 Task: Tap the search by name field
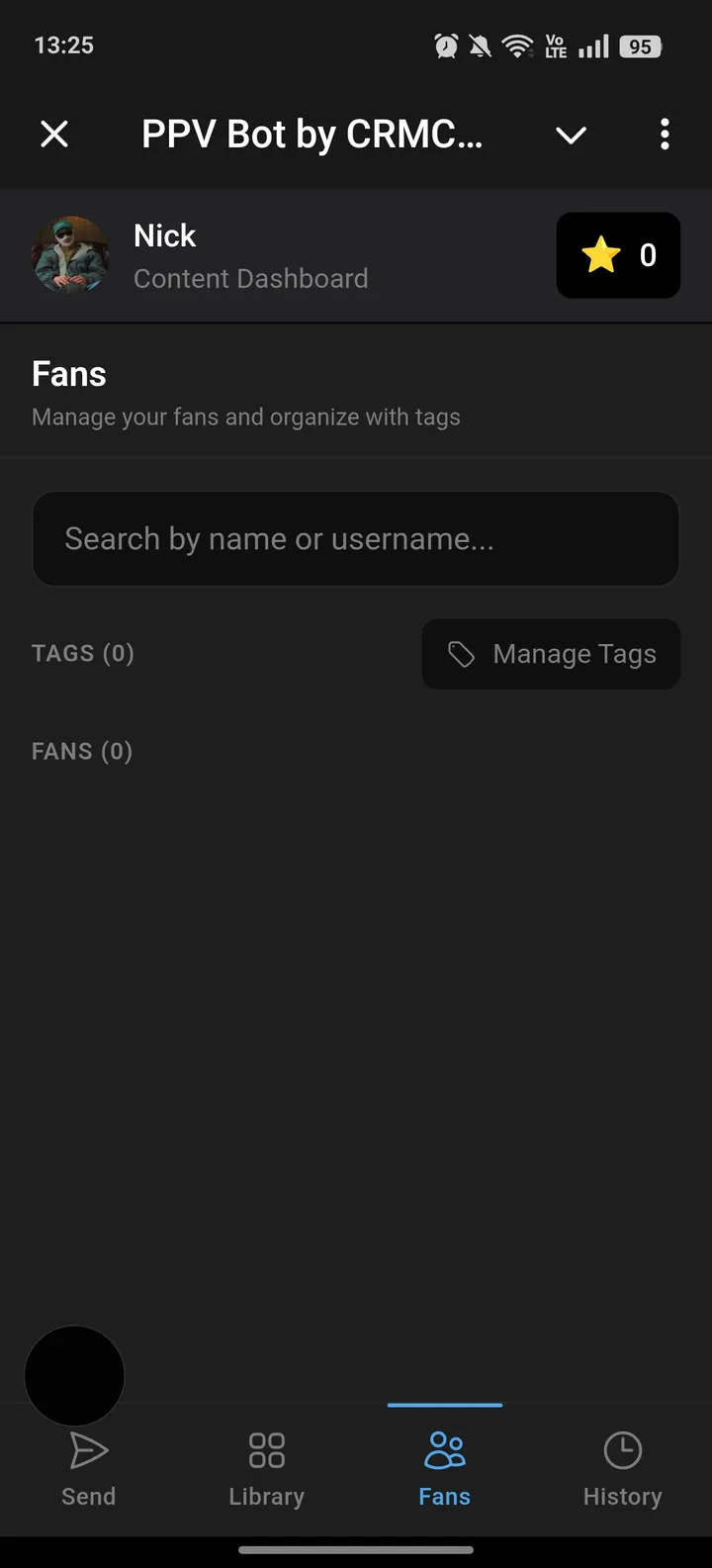tap(356, 539)
